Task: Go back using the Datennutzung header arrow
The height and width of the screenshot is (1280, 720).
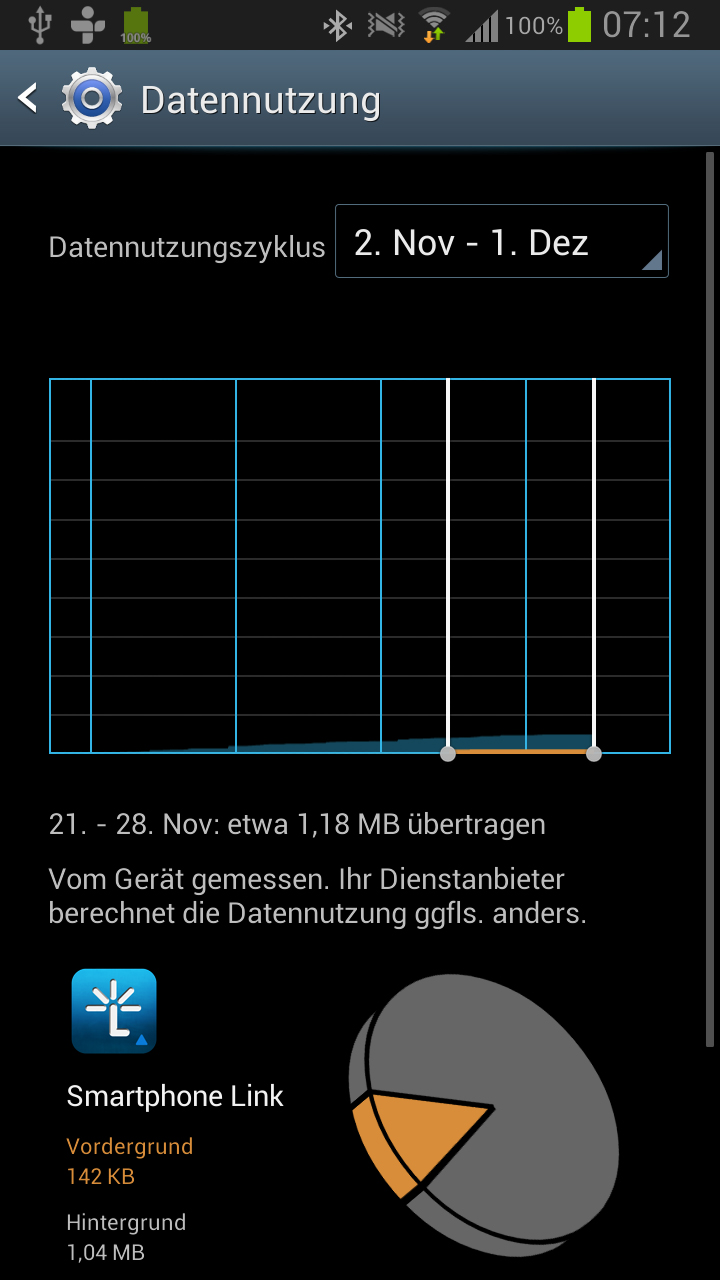Action: (x=28, y=98)
